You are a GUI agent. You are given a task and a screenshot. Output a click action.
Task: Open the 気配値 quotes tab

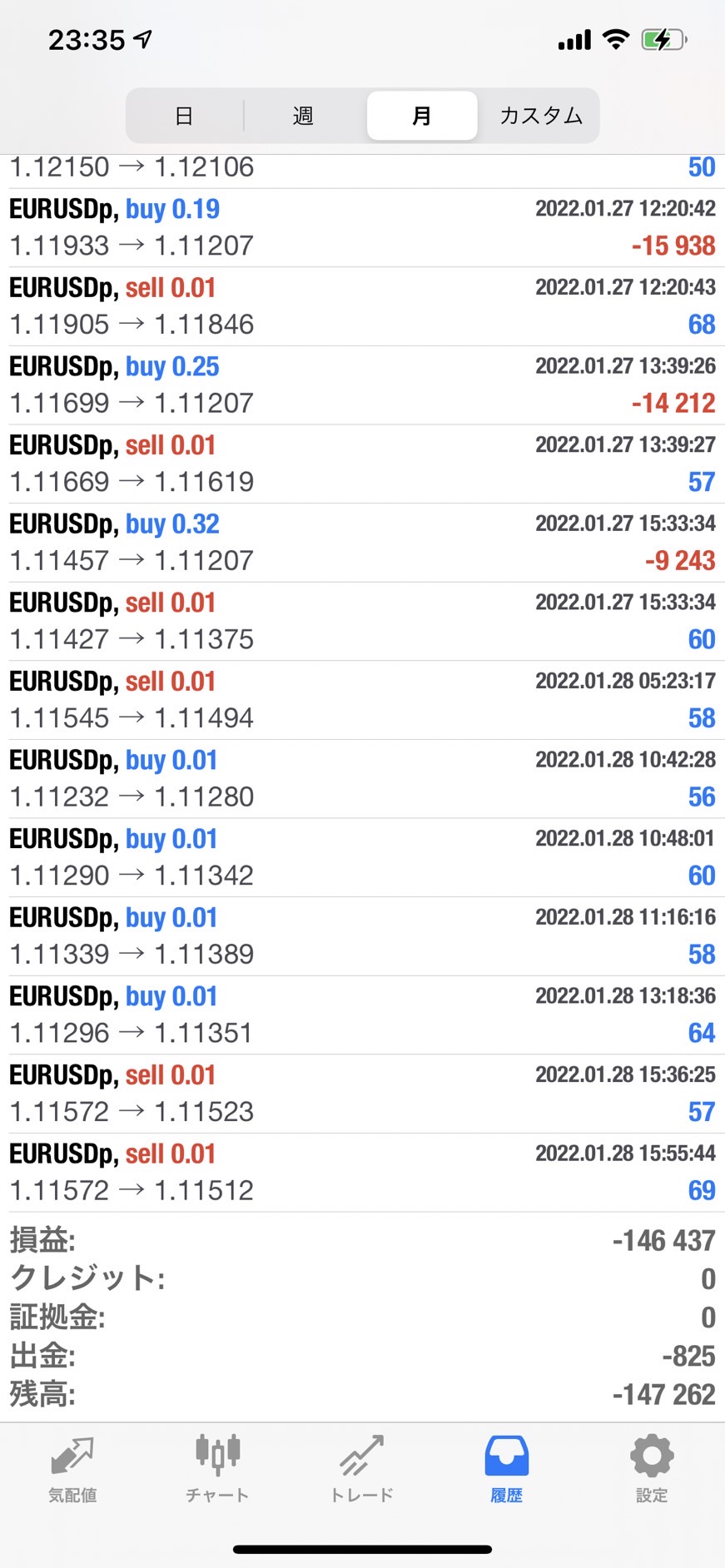[72, 1470]
